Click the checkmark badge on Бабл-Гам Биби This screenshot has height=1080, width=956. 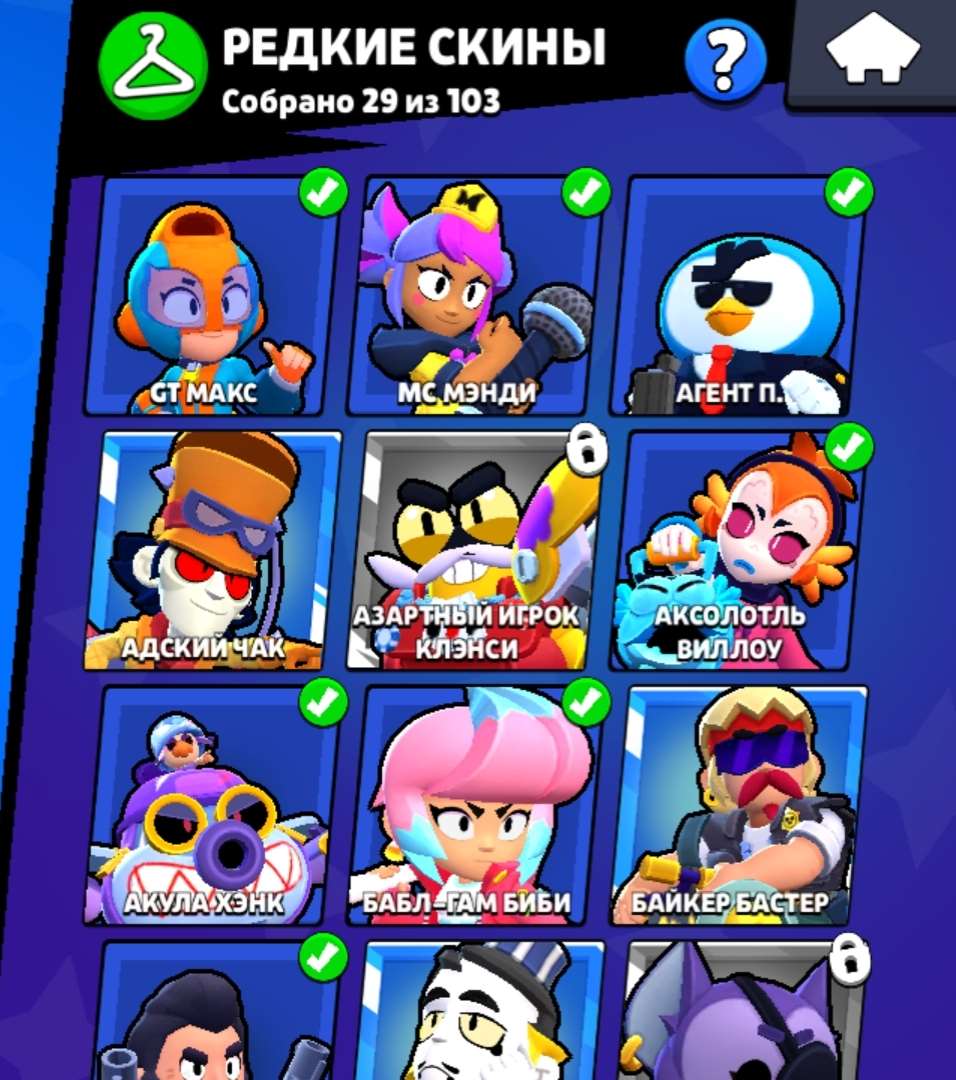[586, 702]
